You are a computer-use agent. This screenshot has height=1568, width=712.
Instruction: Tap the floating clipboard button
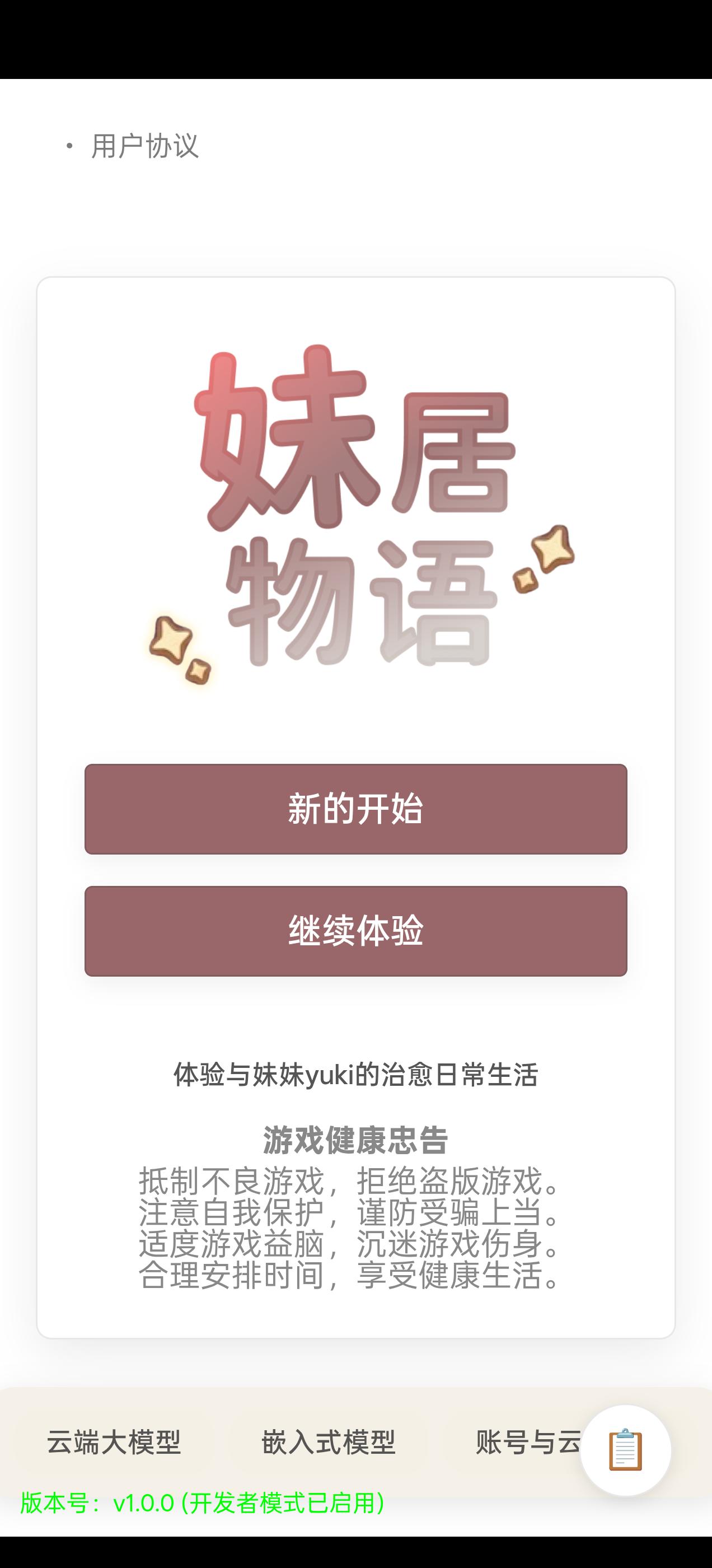(625, 1450)
